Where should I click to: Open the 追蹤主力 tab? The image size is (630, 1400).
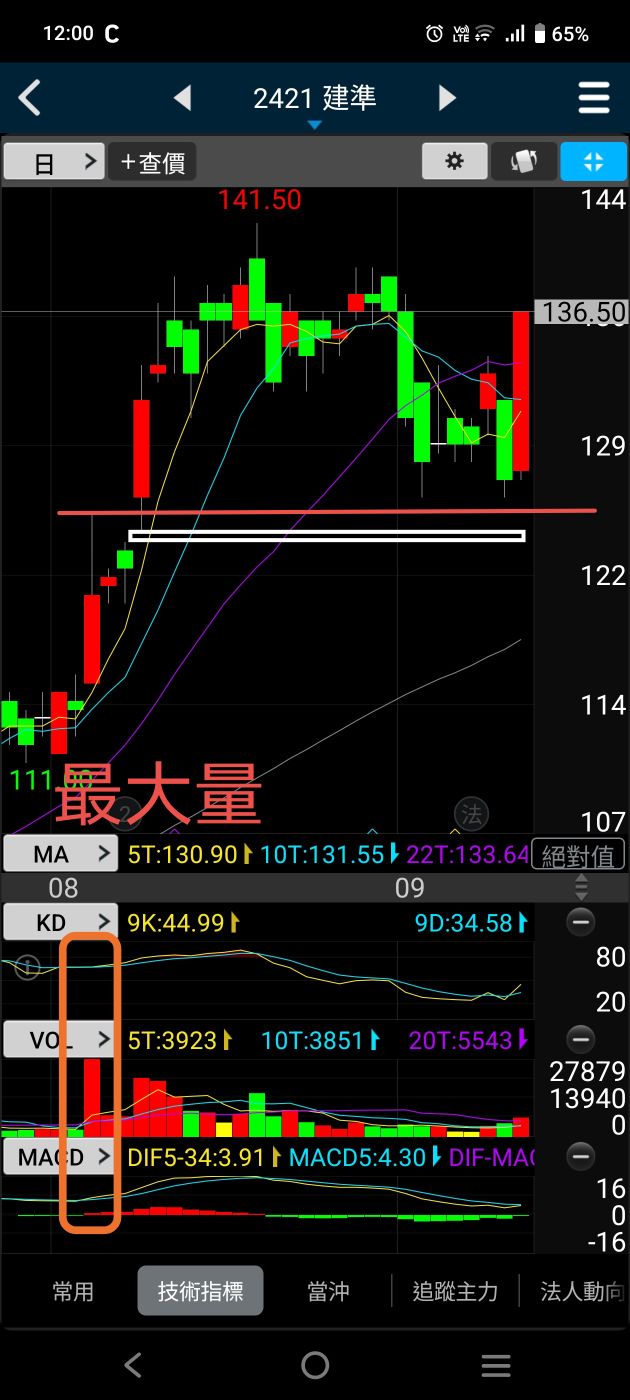pyautogui.click(x=455, y=1291)
